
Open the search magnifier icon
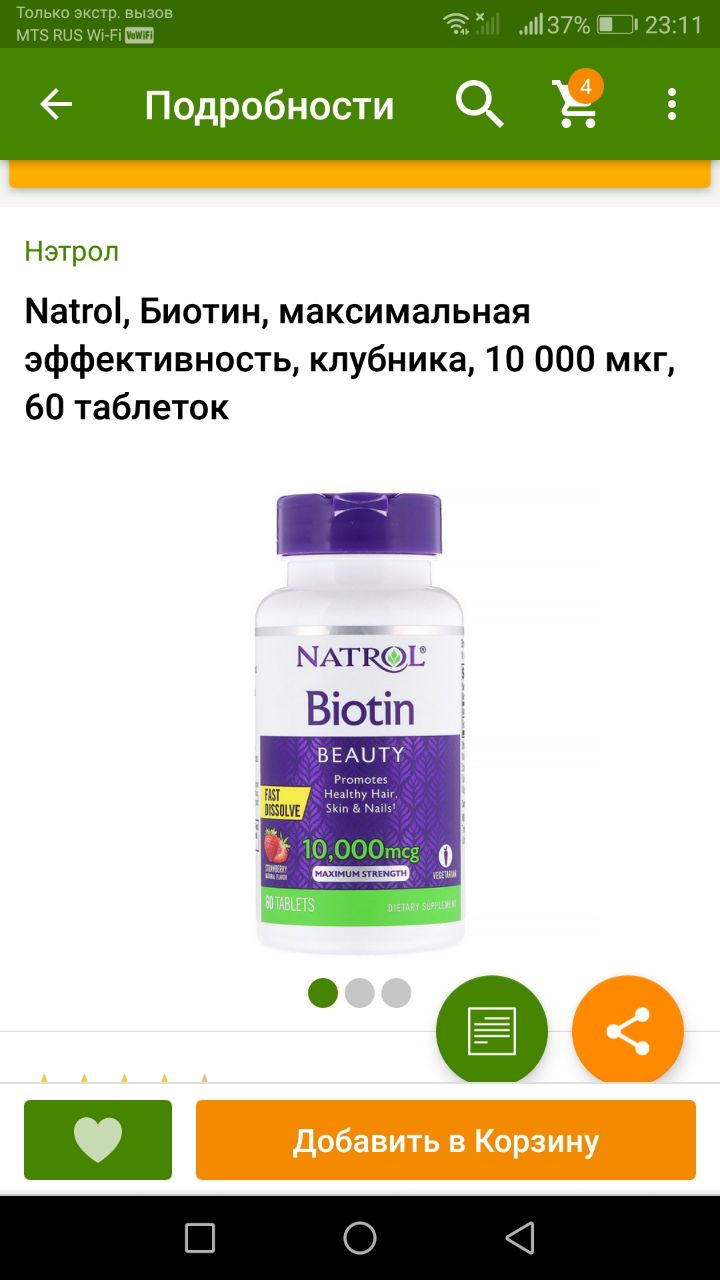(480, 105)
